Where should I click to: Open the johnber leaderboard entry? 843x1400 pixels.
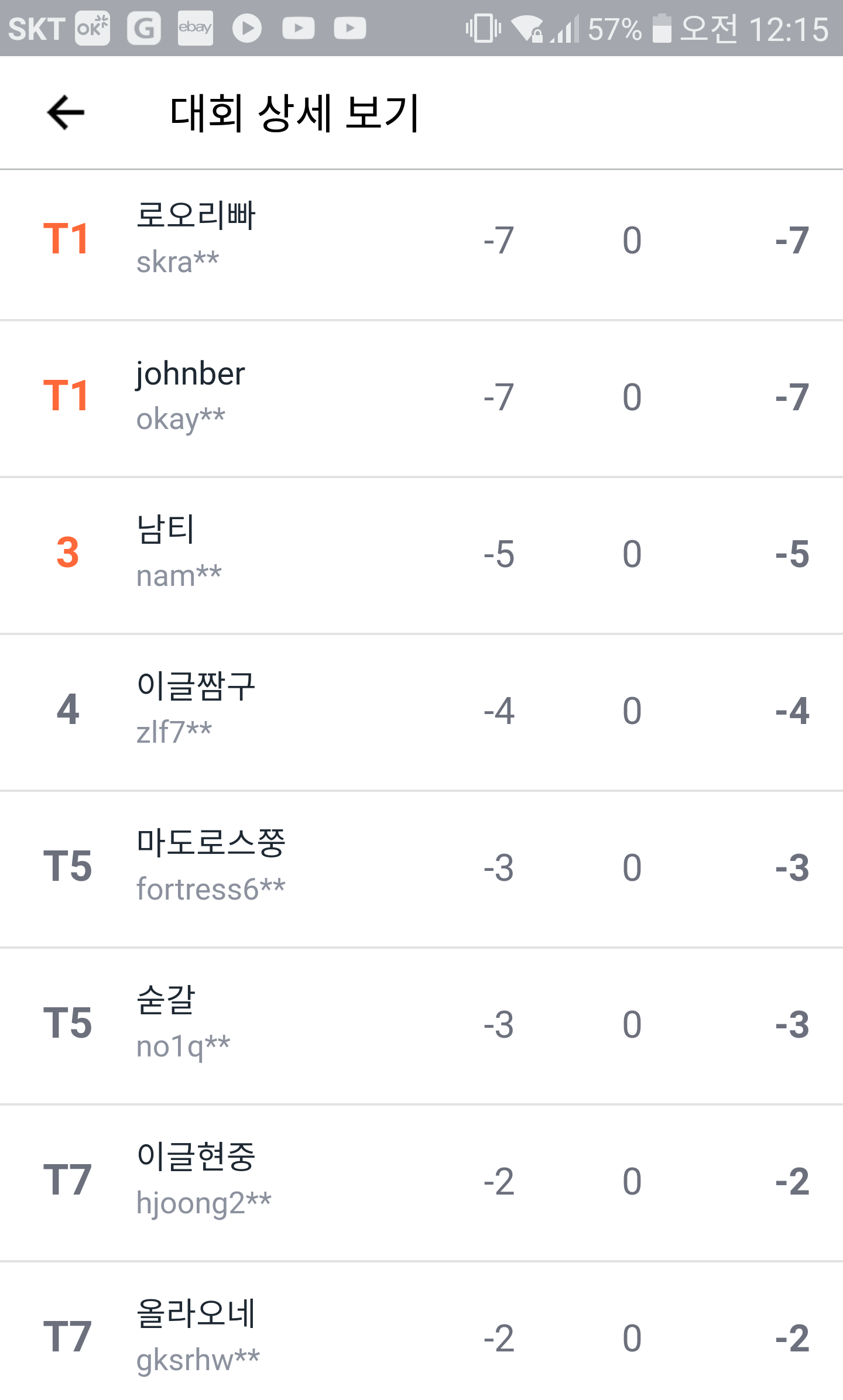[421, 398]
